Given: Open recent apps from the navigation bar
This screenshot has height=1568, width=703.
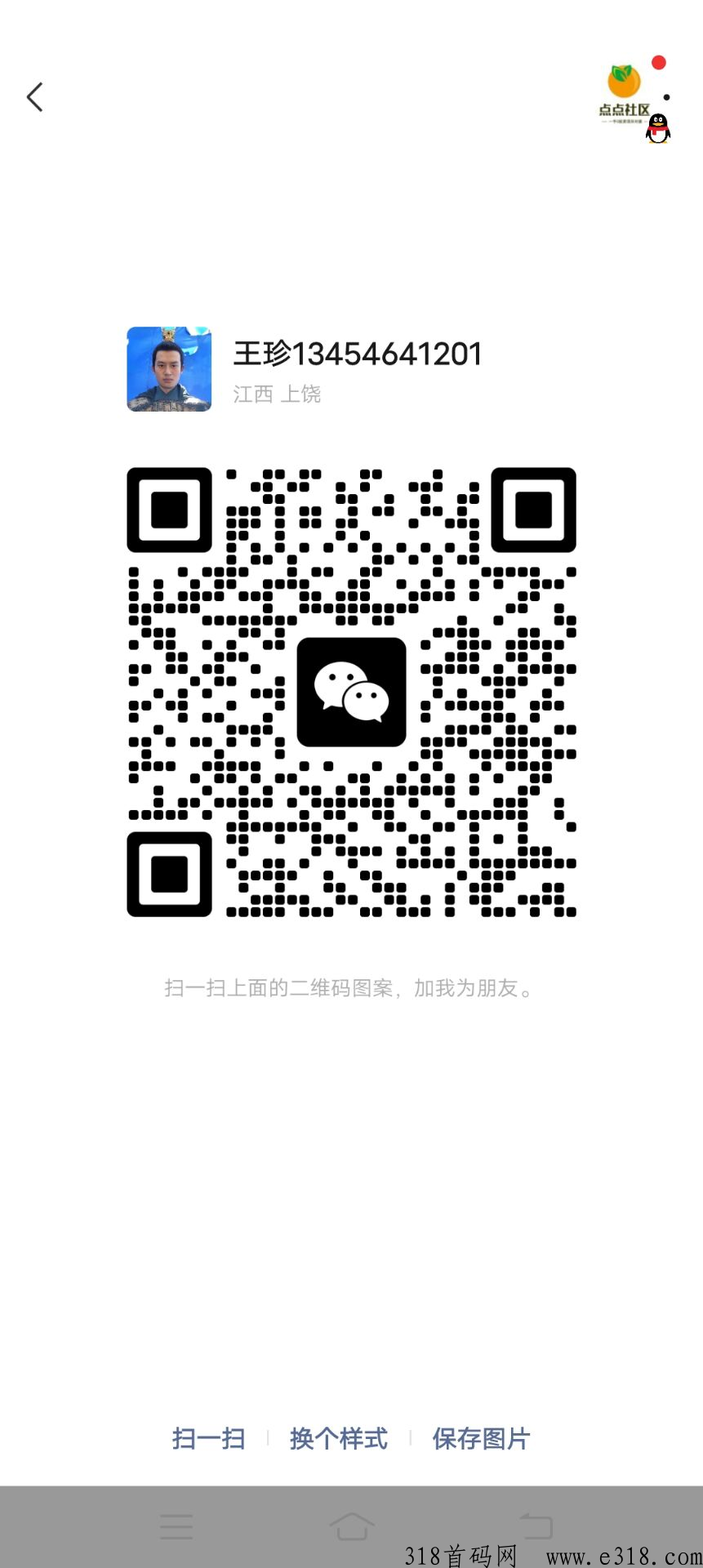Looking at the screenshot, I should (x=176, y=1526).
